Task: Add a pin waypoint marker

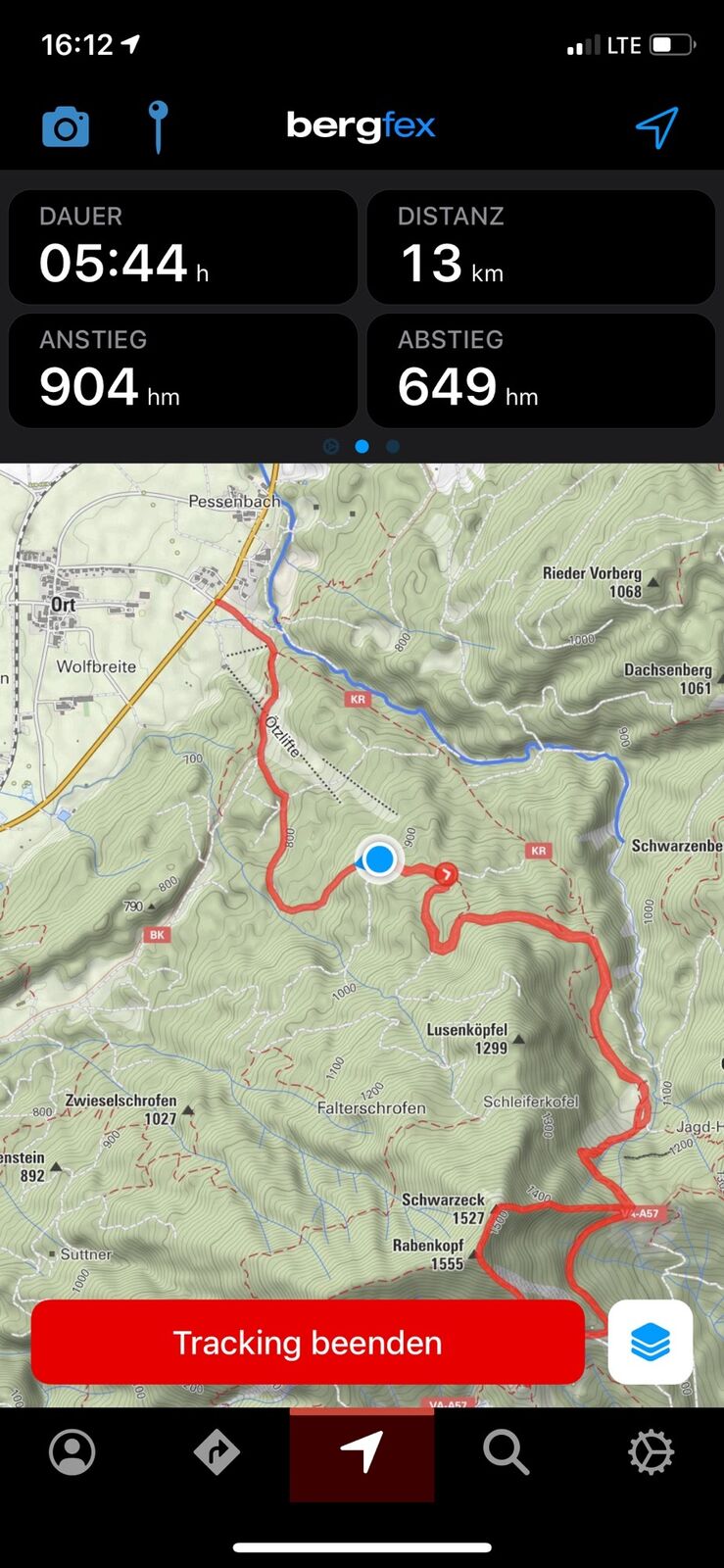Action: (158, 127)
